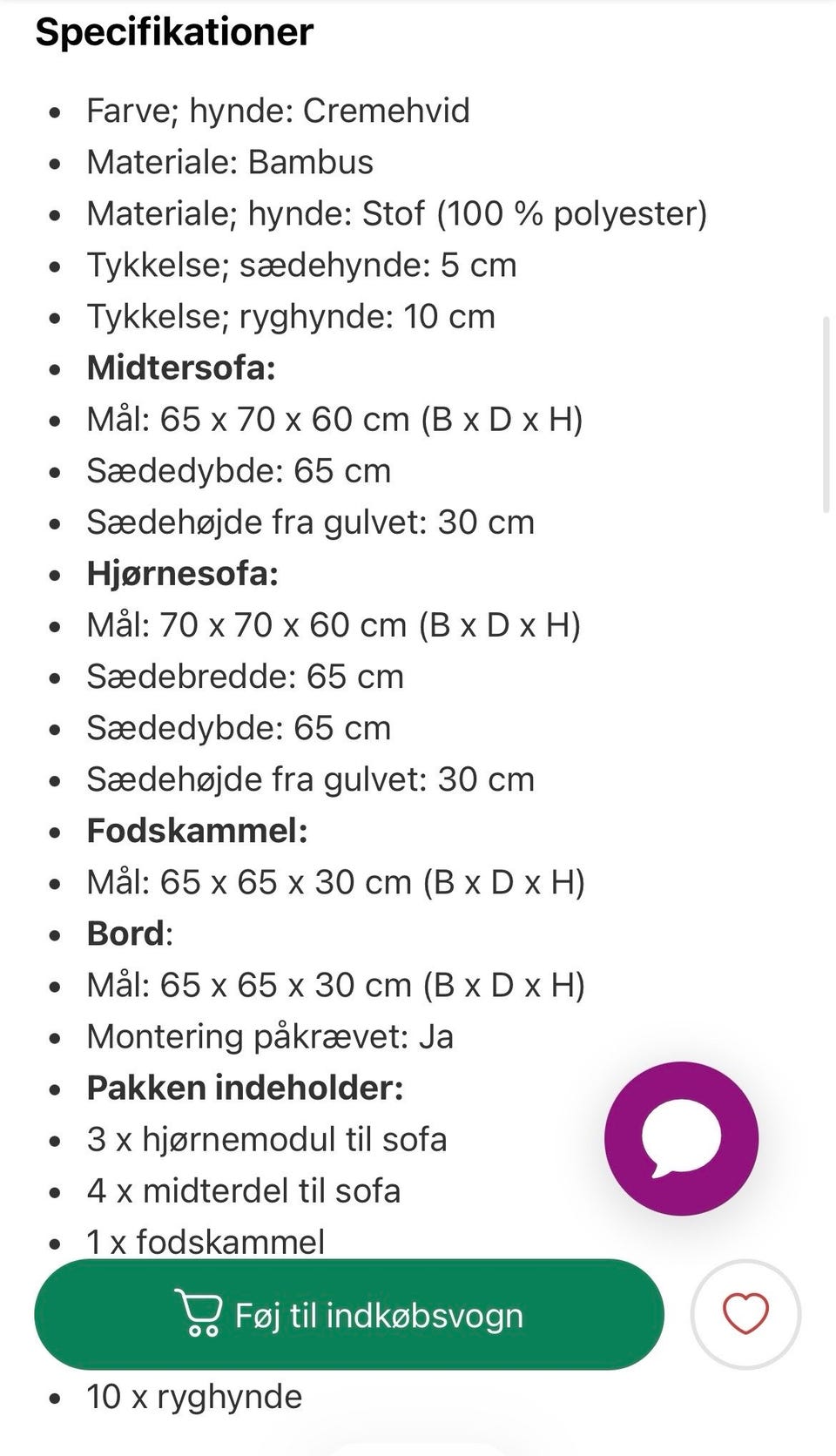Collapse the Hjørnesofa details
This screenshot has width=836, height=1456.
tap(183, 573)
